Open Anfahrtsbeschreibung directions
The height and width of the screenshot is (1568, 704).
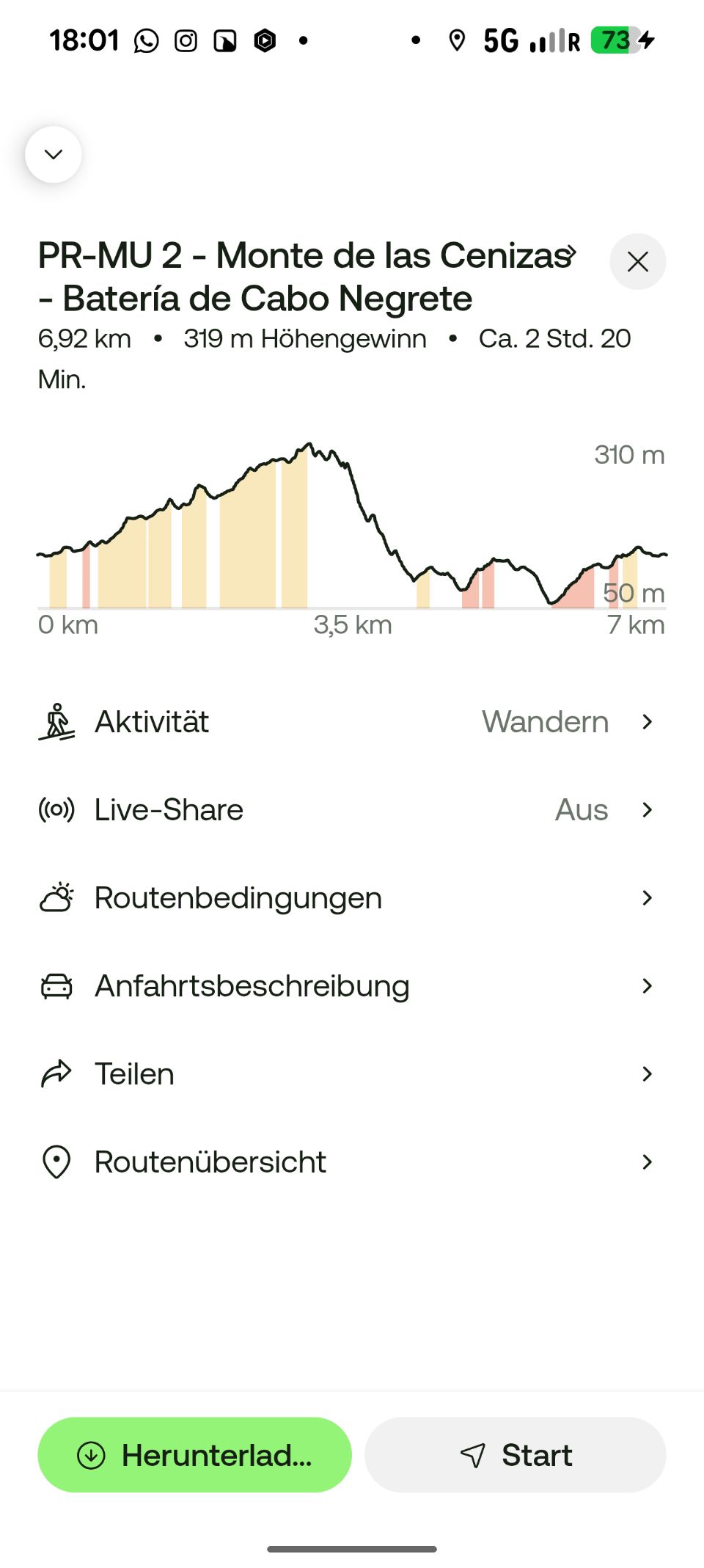[x=352, y=986]
